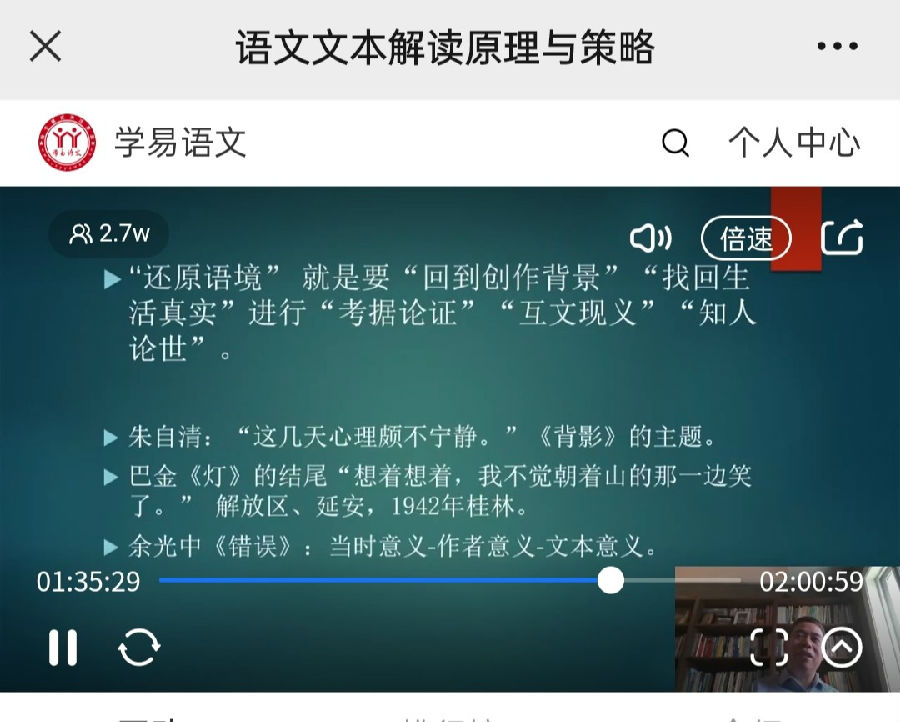Image resolution: width=900 pixels, height=722 pixels.
Task: Open the three-dot overflow menu
Action: click(838, 46)
